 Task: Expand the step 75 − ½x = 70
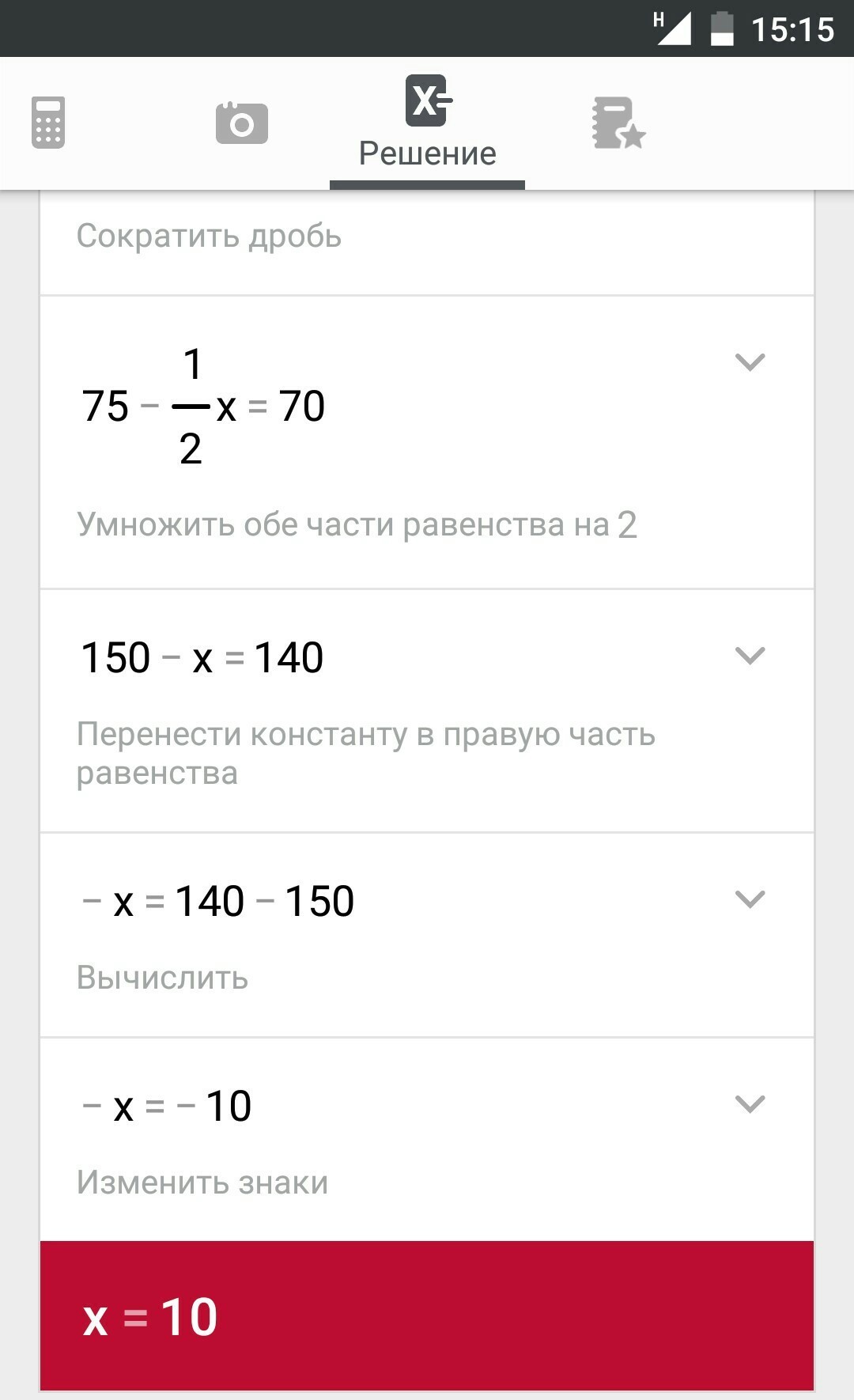coord(750,362)
